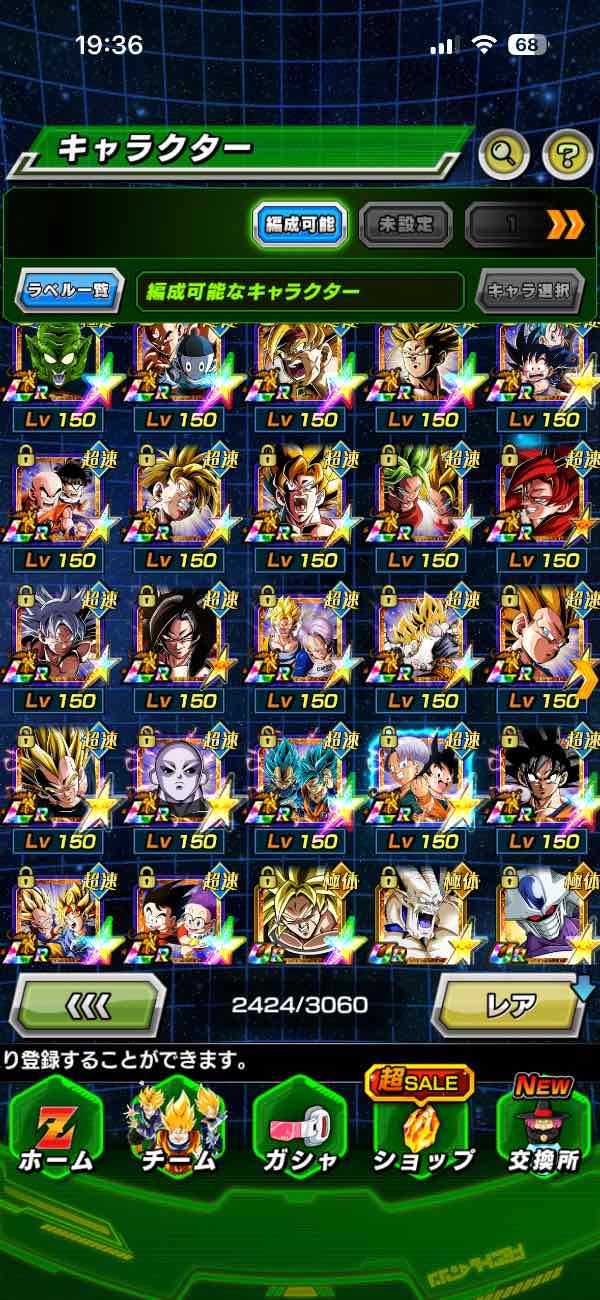Viewport: 600px width, 1300px height.
Task: Open the ショップ tab
Action: point(422,1130)
